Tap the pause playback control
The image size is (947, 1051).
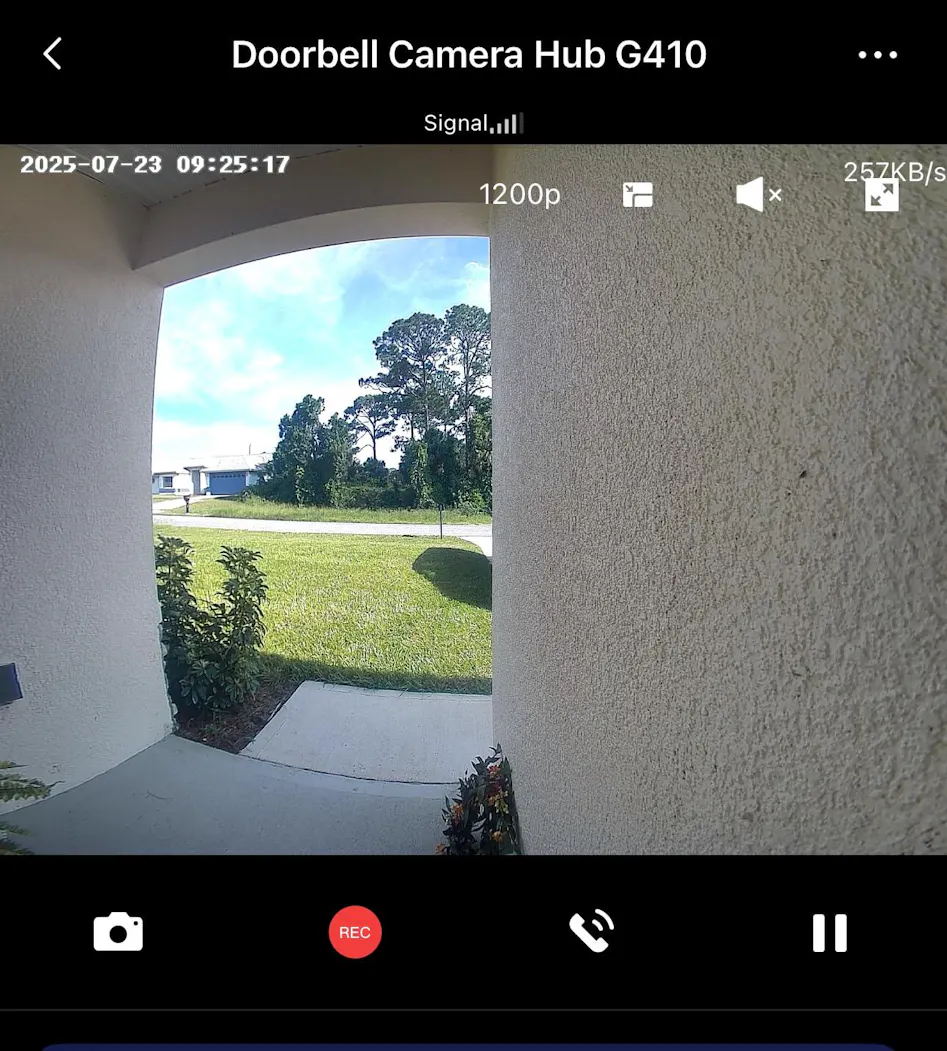[829, 932]
